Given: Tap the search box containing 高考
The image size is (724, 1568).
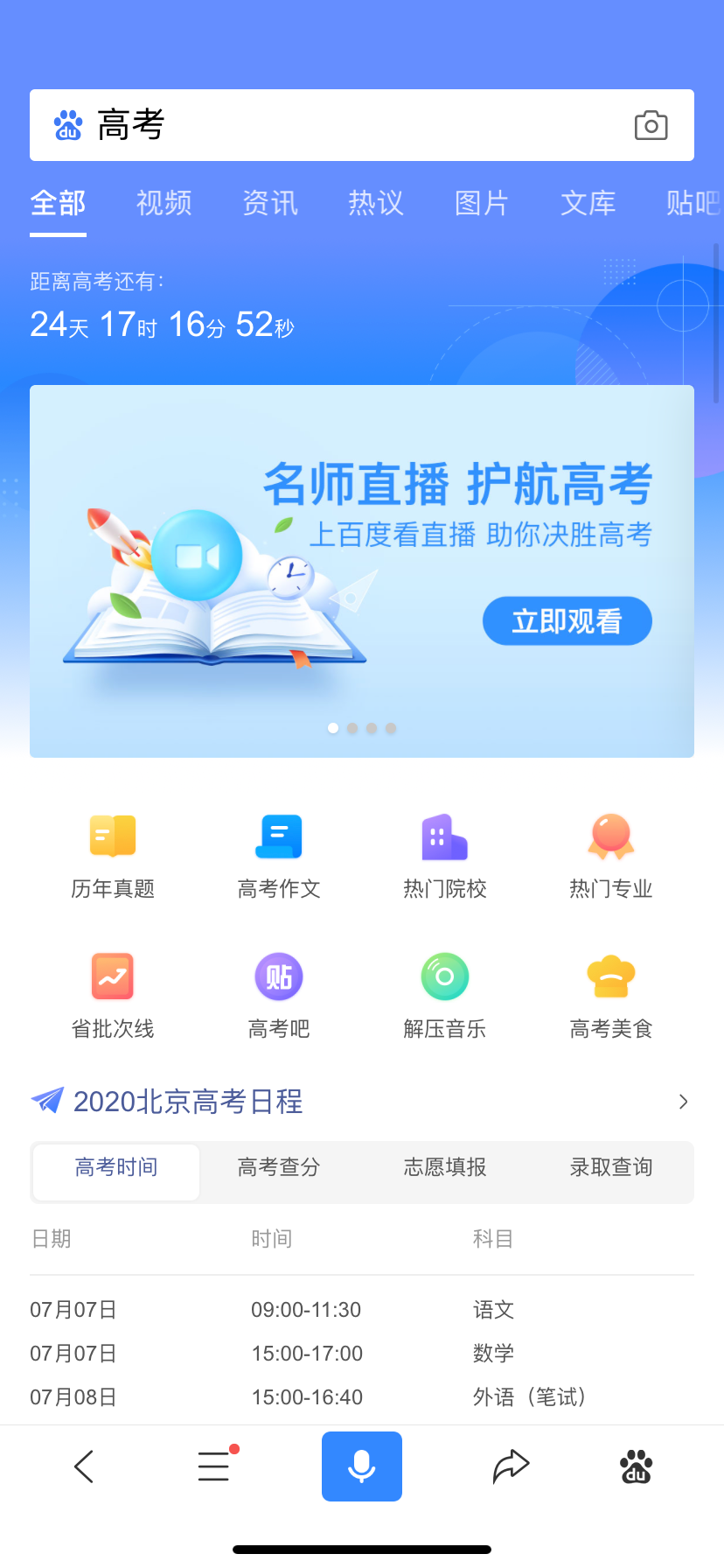Looking at the screenshot, I should pos(350,125).
